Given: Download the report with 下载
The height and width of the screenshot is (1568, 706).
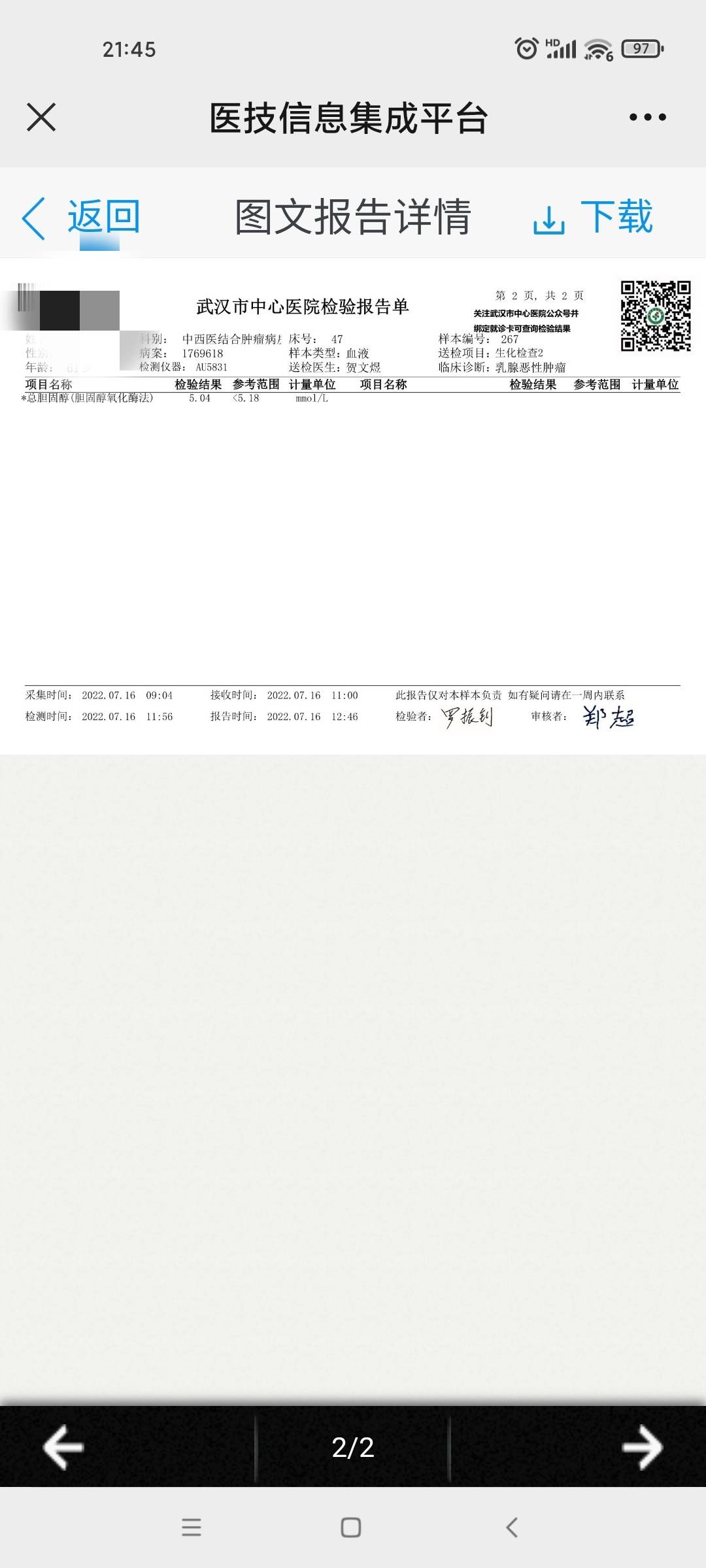Looking at the screenshot, I should (x=594, y=217).
